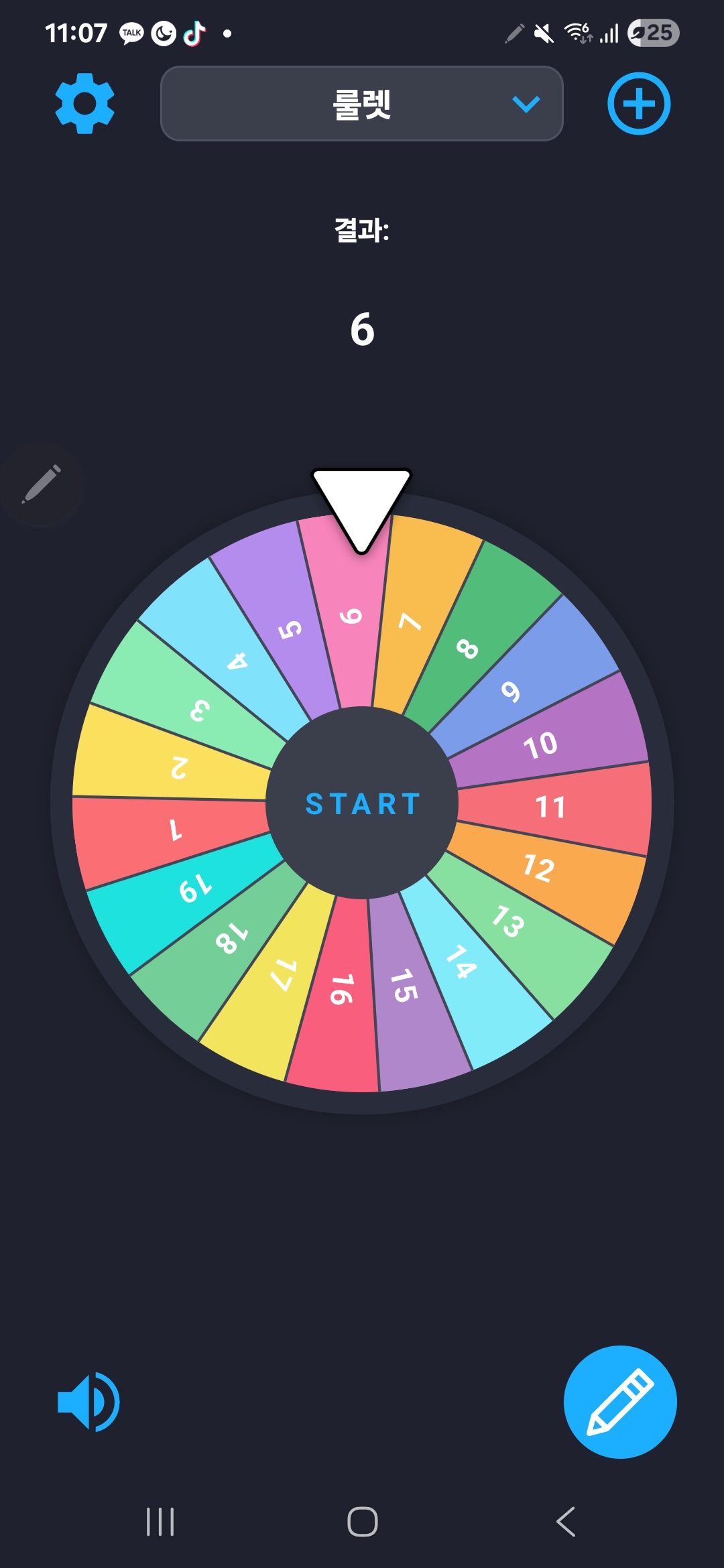
Task: Open settings via the gear icon
Action: coord(84,104)
